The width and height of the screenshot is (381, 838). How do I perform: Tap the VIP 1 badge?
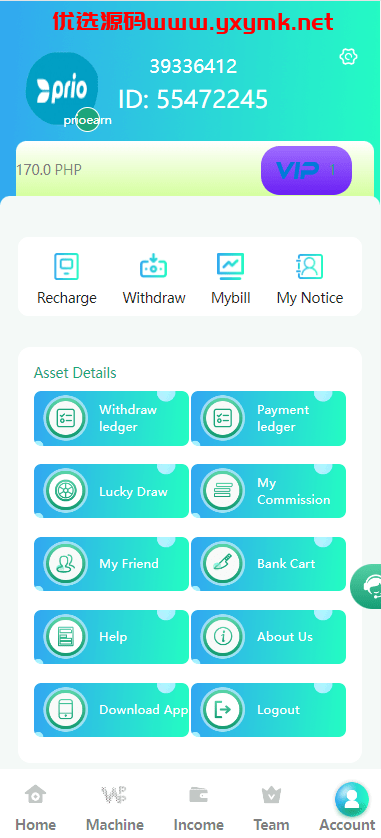[306, 170]
